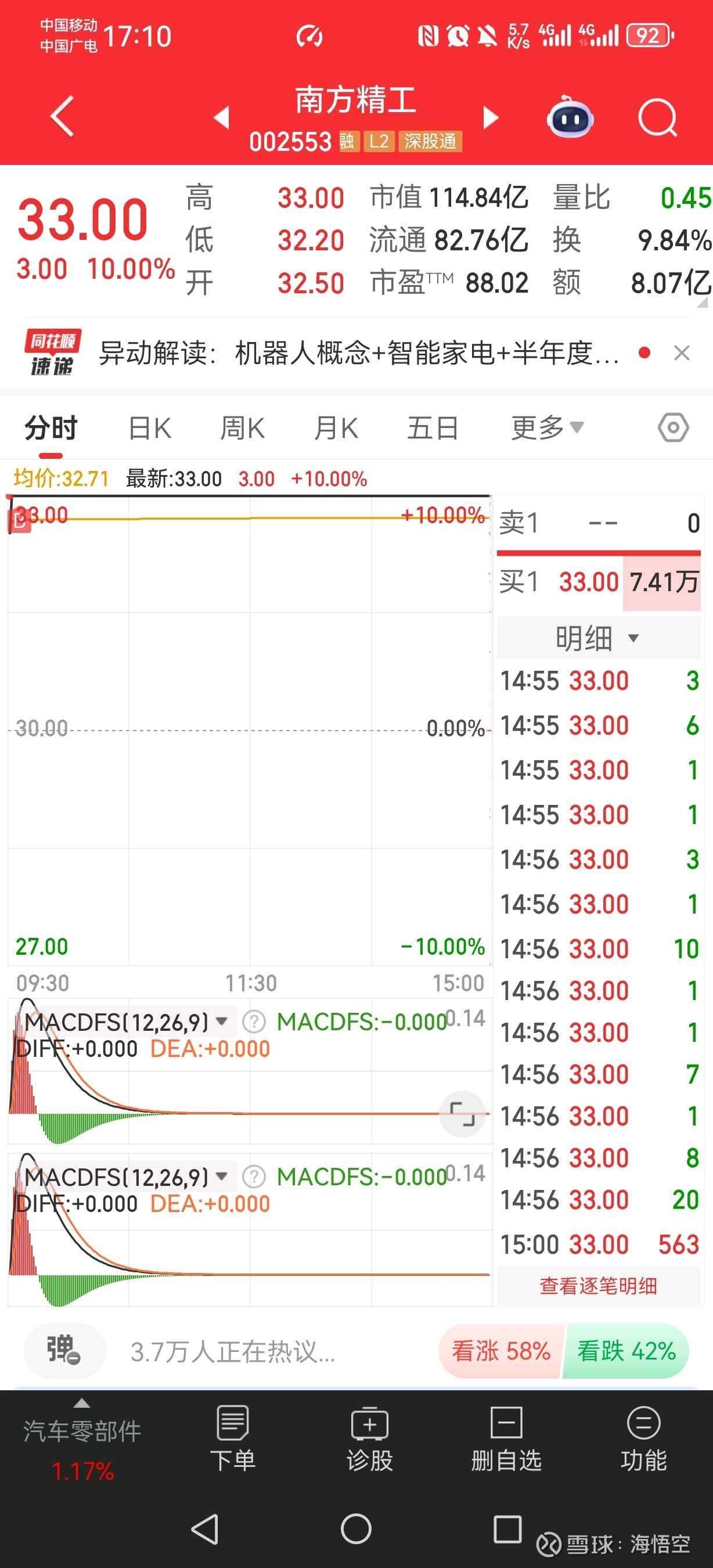Expand the 明细 dropdown
The image size is (713, 1568).
pyautogui.click(x=598, y=638)
